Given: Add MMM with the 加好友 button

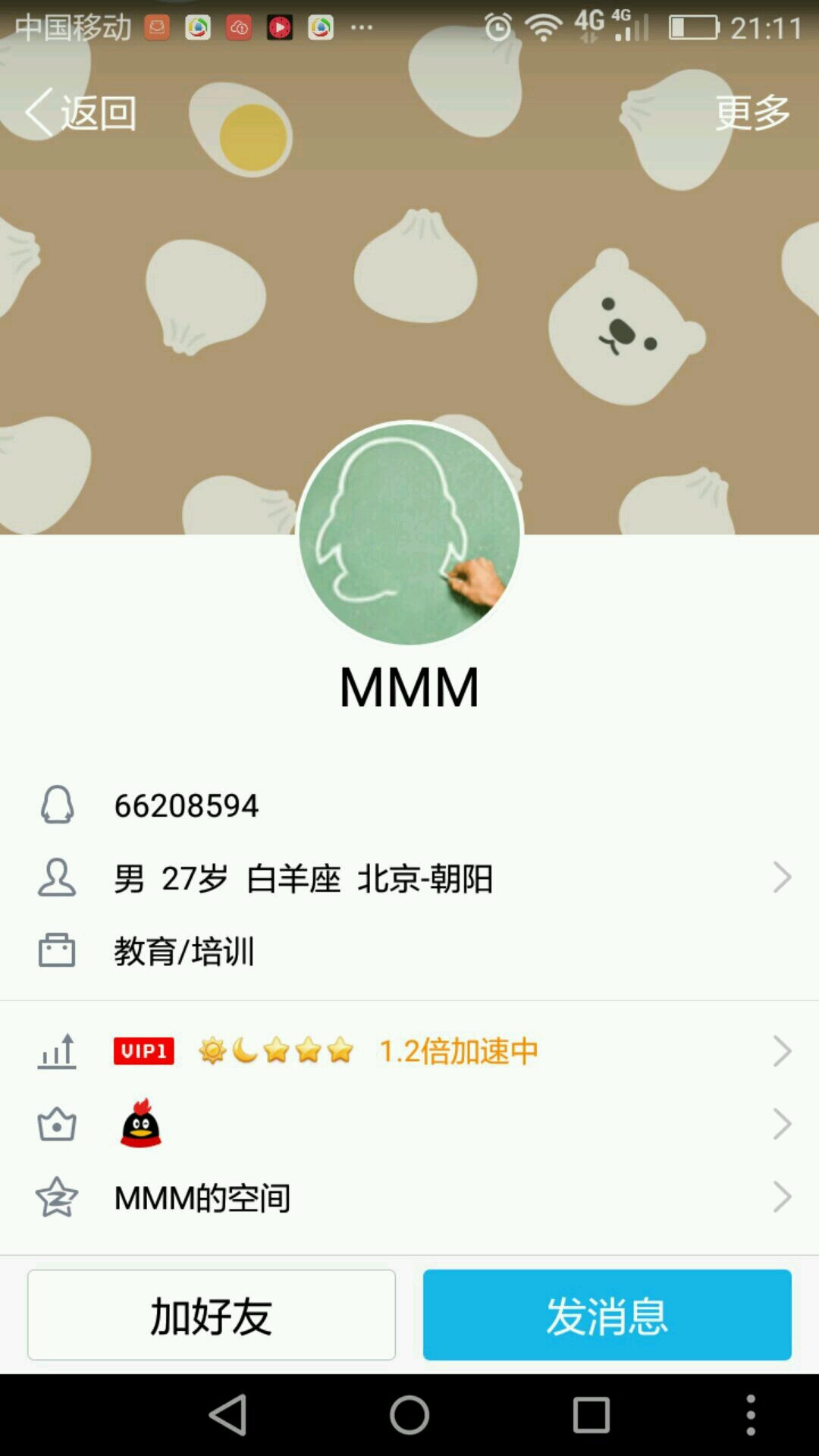Looking at the screenshot, I should pos(212,1315).
